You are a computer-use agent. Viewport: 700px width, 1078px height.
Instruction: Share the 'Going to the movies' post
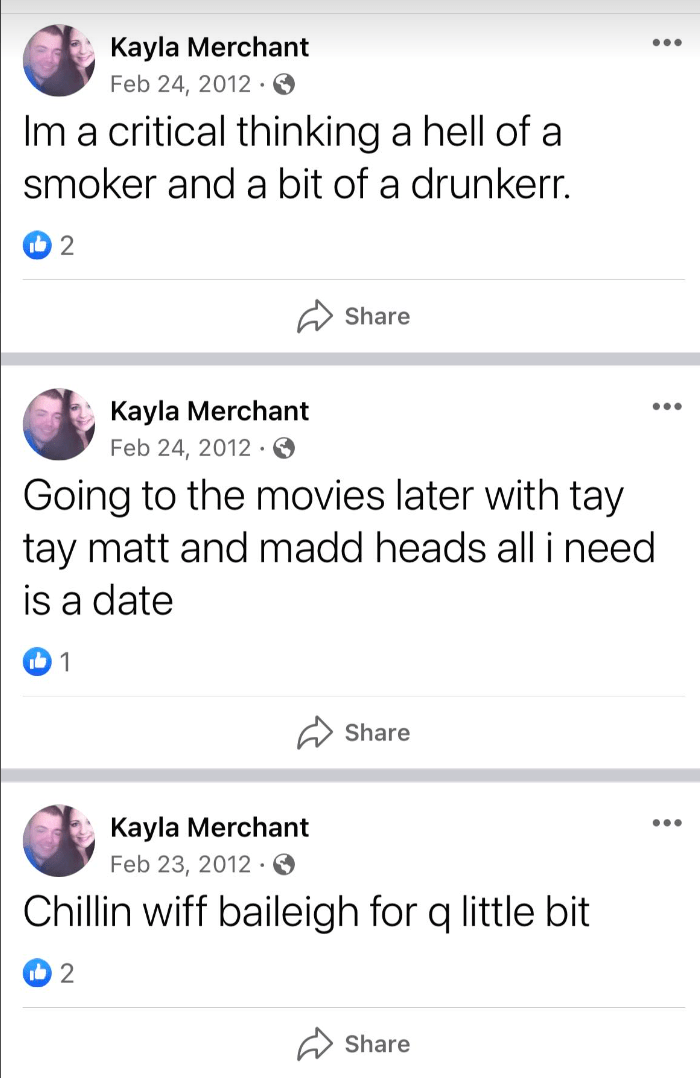(x=353, y=732)
